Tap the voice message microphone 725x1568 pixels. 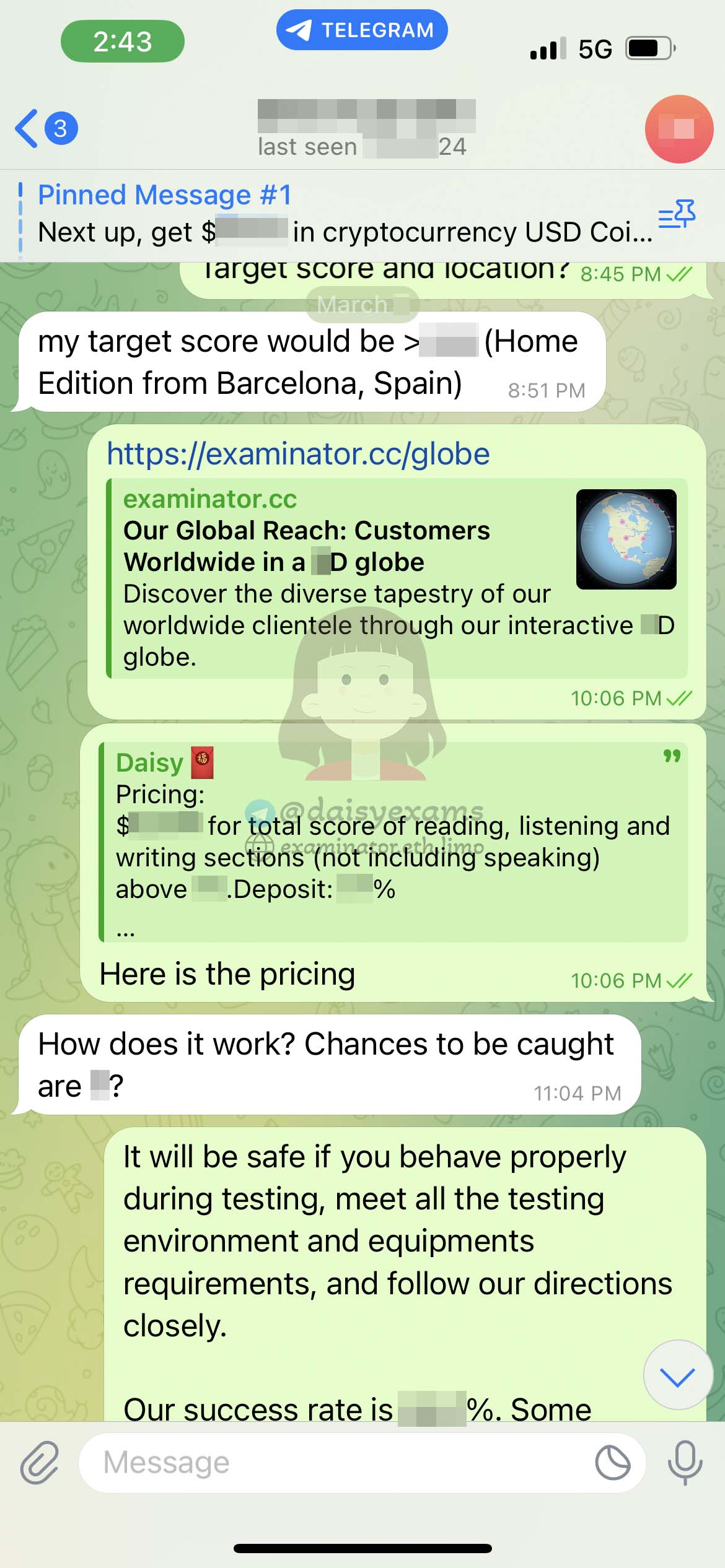[685, 1463]
